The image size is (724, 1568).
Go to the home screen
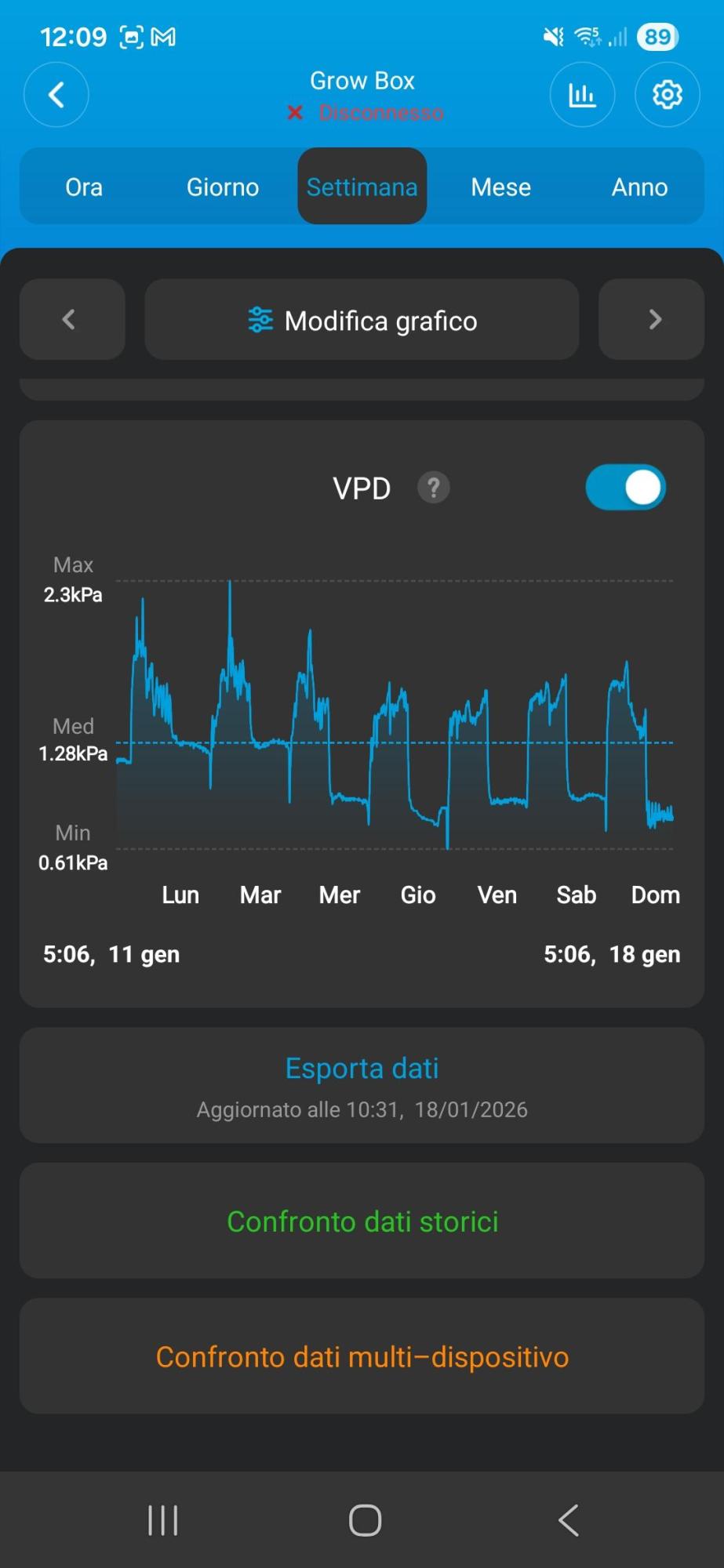(365, 1521)
